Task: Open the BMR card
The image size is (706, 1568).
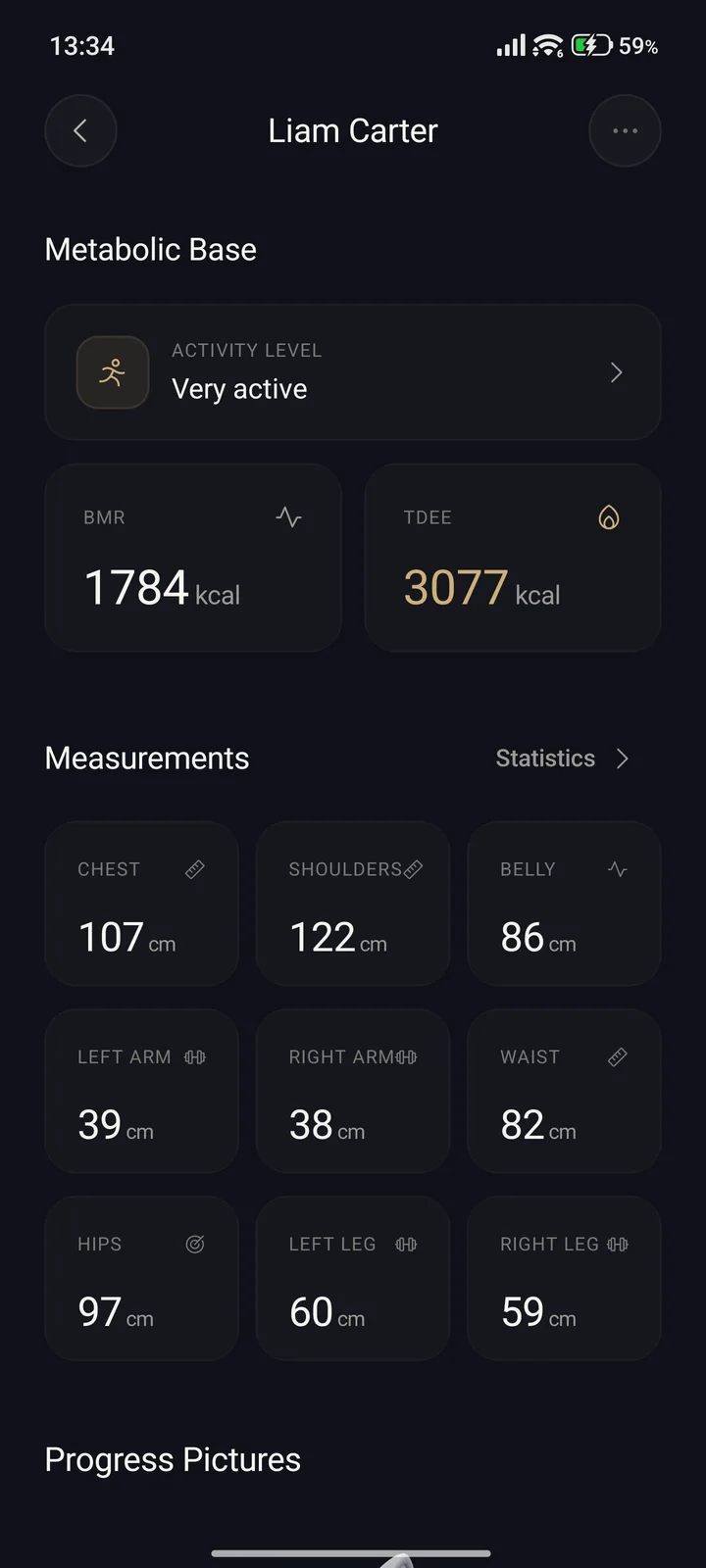Action: [193, 558]
